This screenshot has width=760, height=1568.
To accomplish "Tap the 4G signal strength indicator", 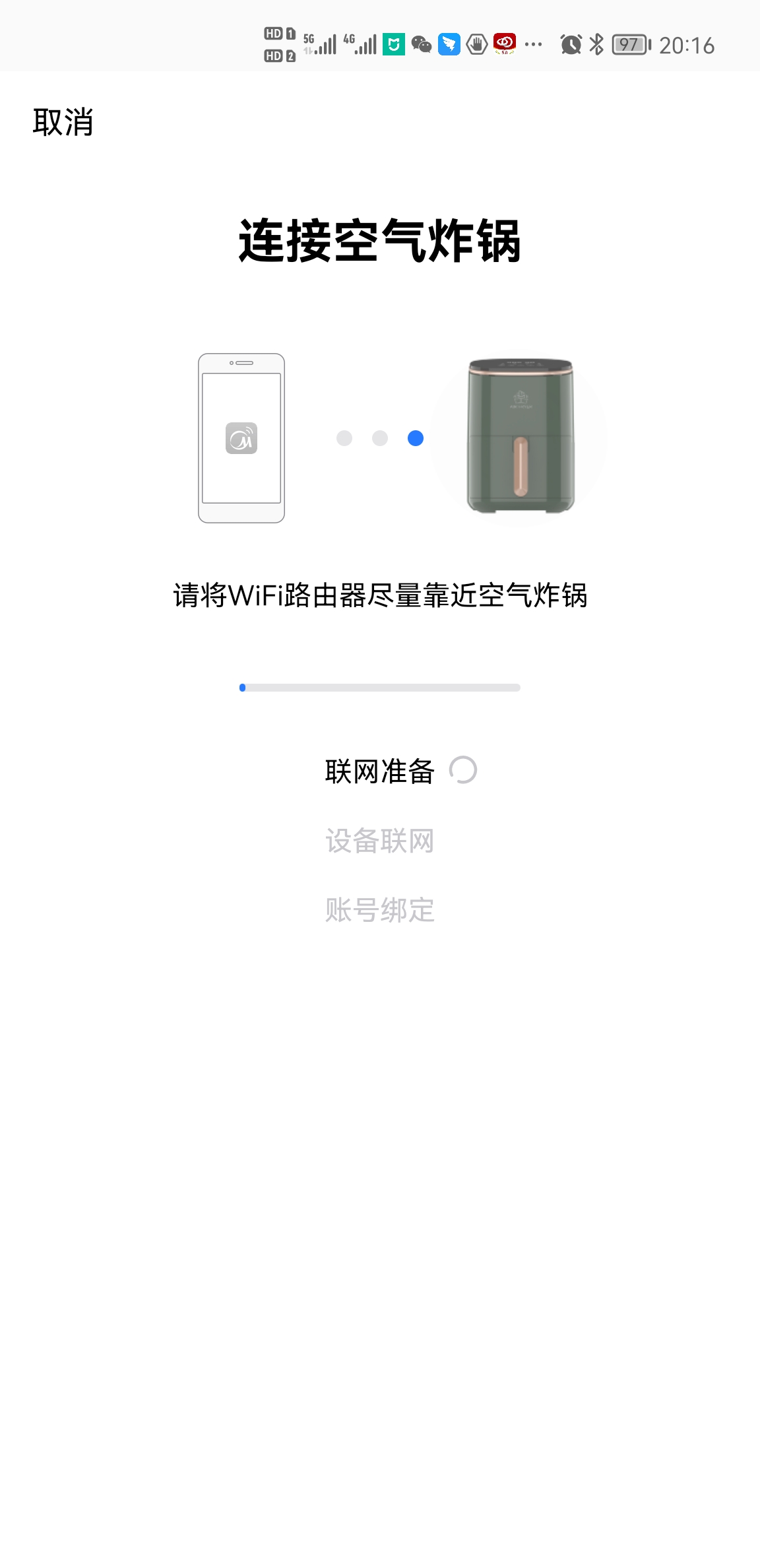I will 360,45.
